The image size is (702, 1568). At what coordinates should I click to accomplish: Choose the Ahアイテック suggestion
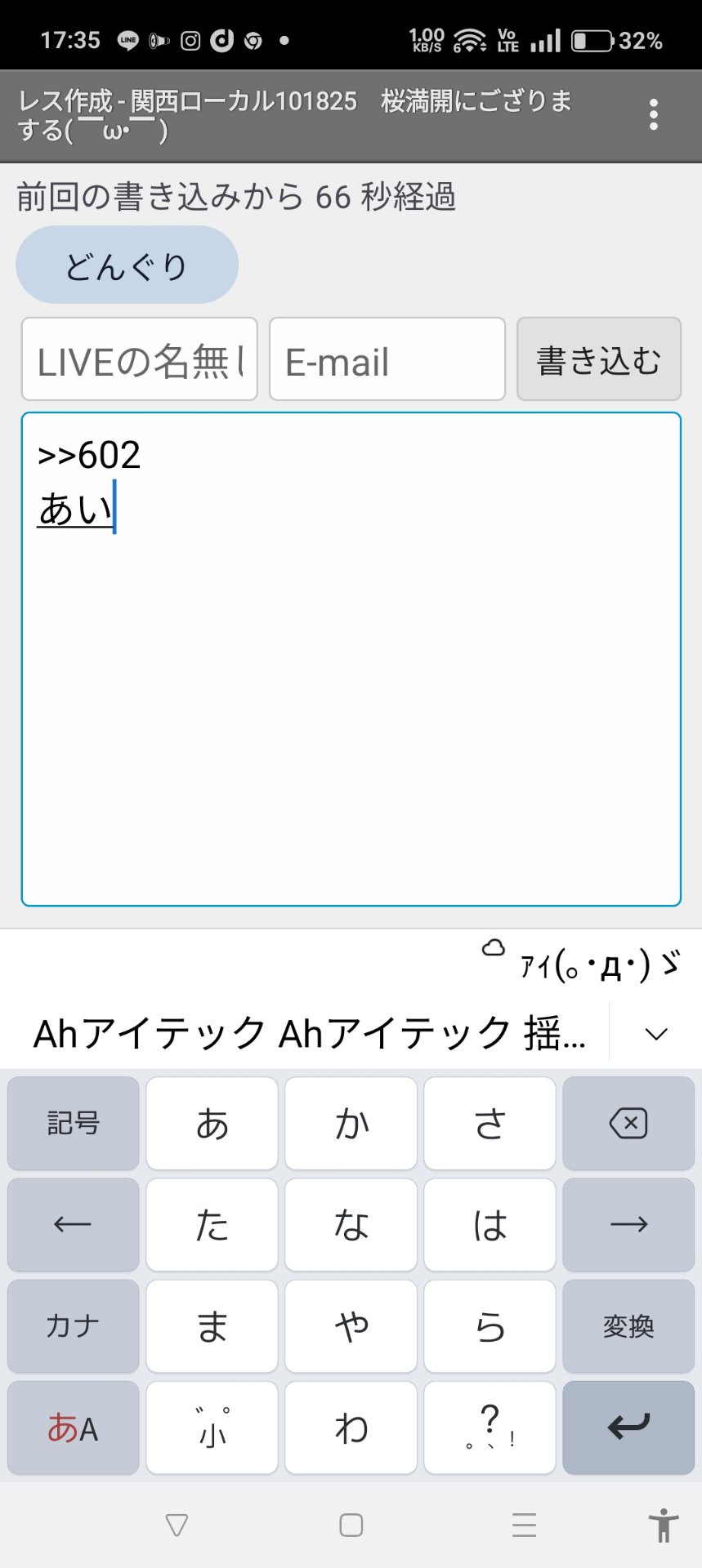tap(149, 1034)
